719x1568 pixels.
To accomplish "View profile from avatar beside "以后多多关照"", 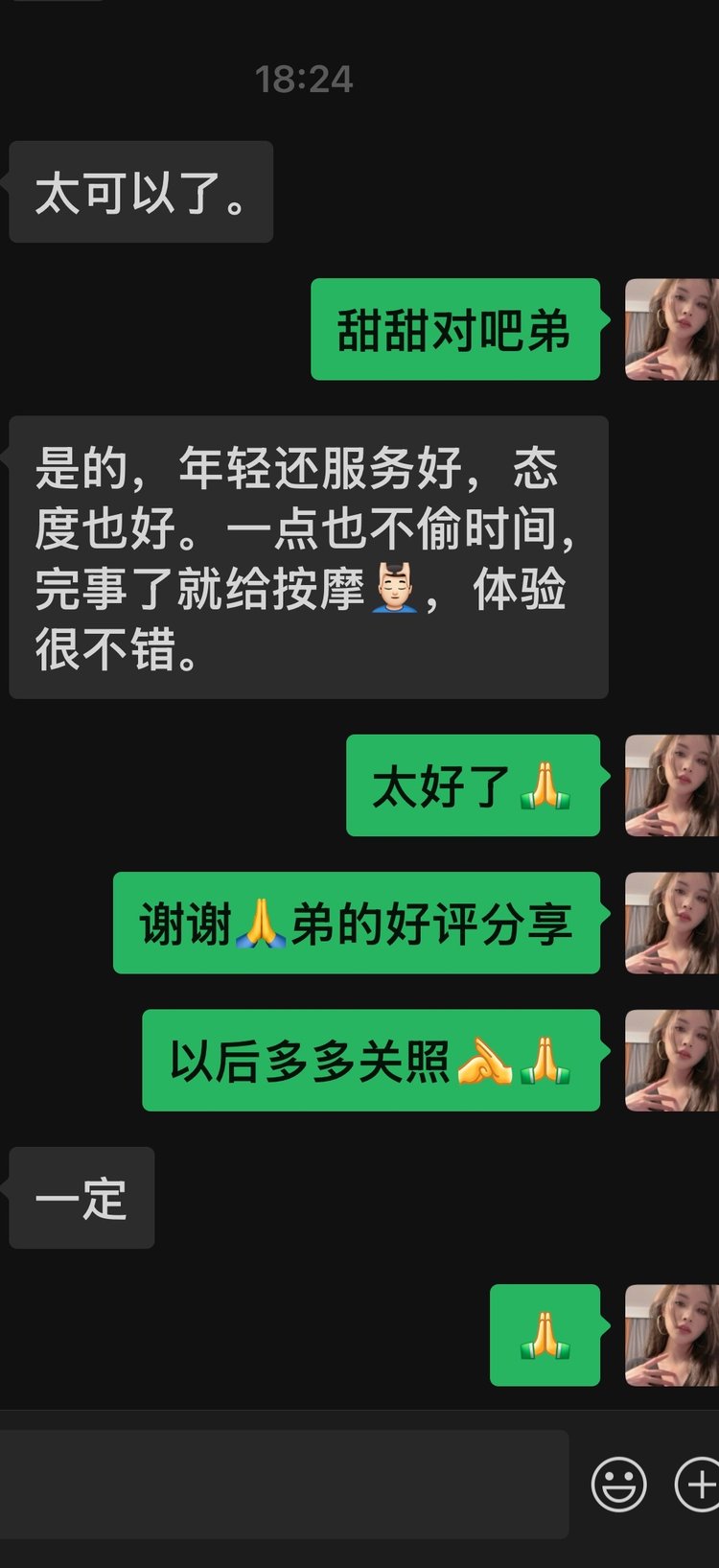I will 671,1061.
